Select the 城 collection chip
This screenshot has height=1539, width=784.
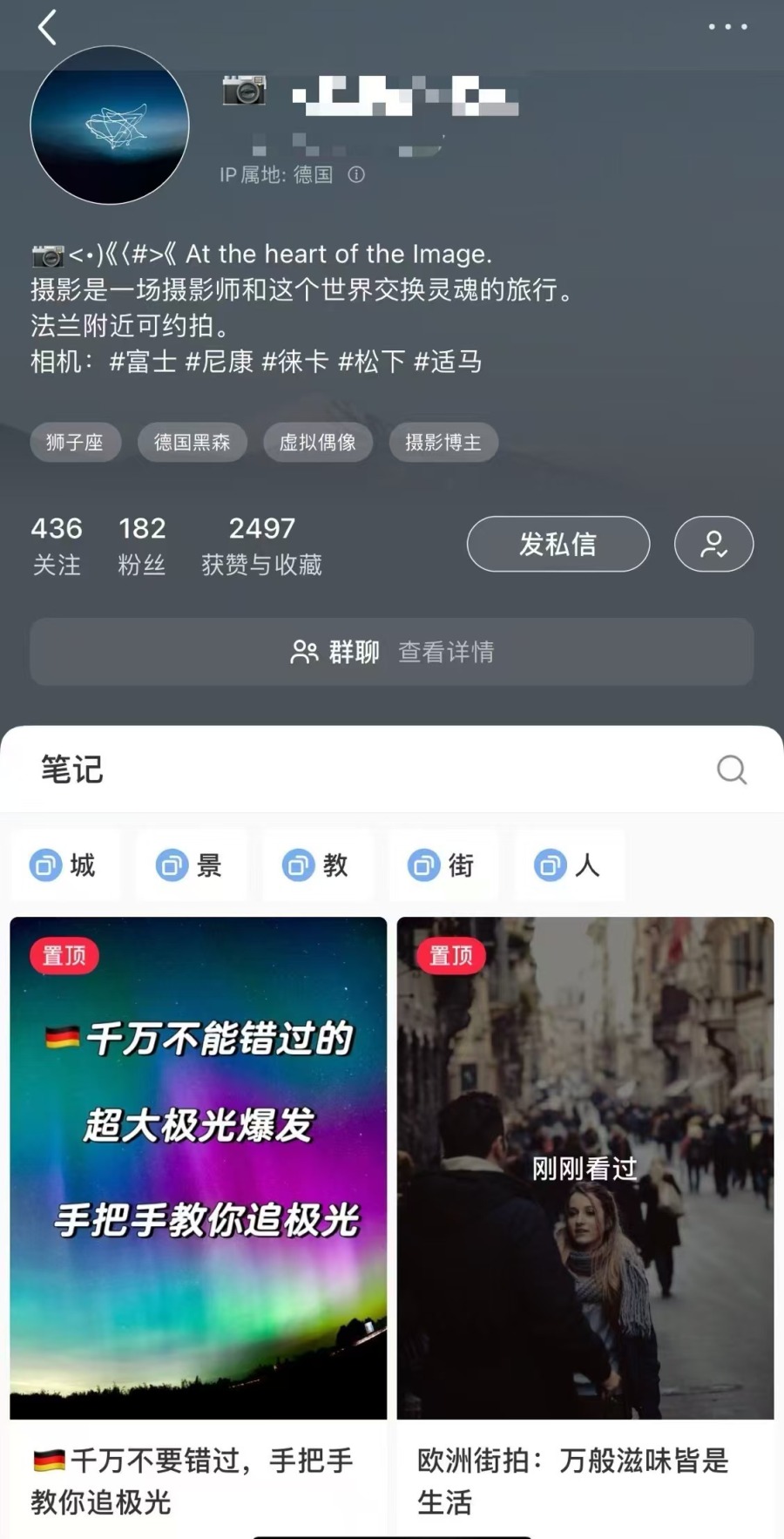click(x=64, y=865)
